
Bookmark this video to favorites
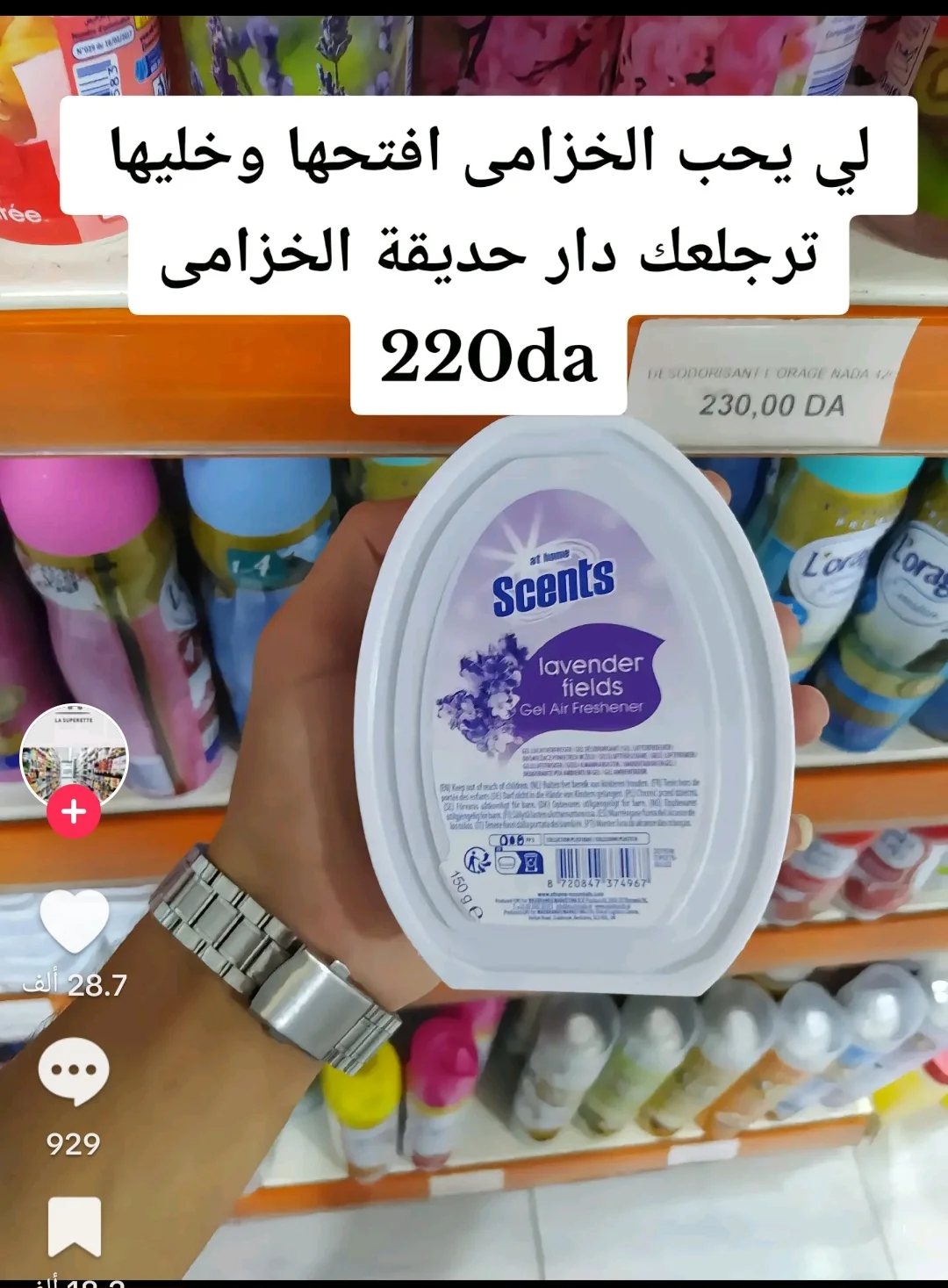(74, 1226)
